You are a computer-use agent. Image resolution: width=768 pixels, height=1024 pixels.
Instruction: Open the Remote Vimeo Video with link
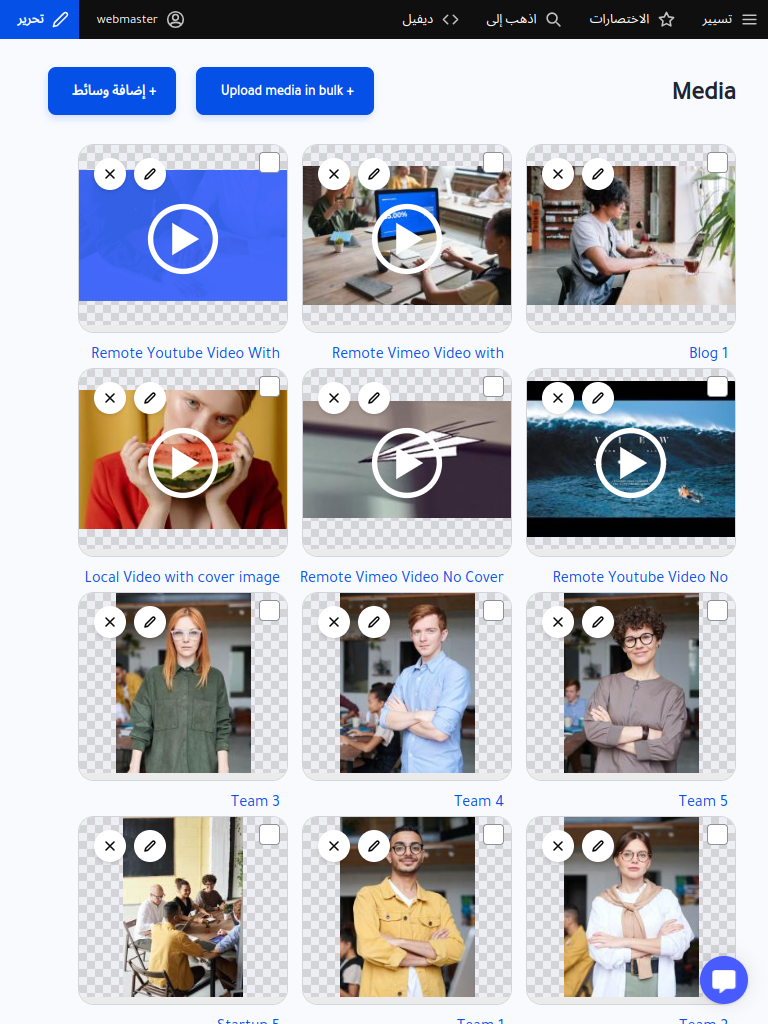click(x=417, y=353)
